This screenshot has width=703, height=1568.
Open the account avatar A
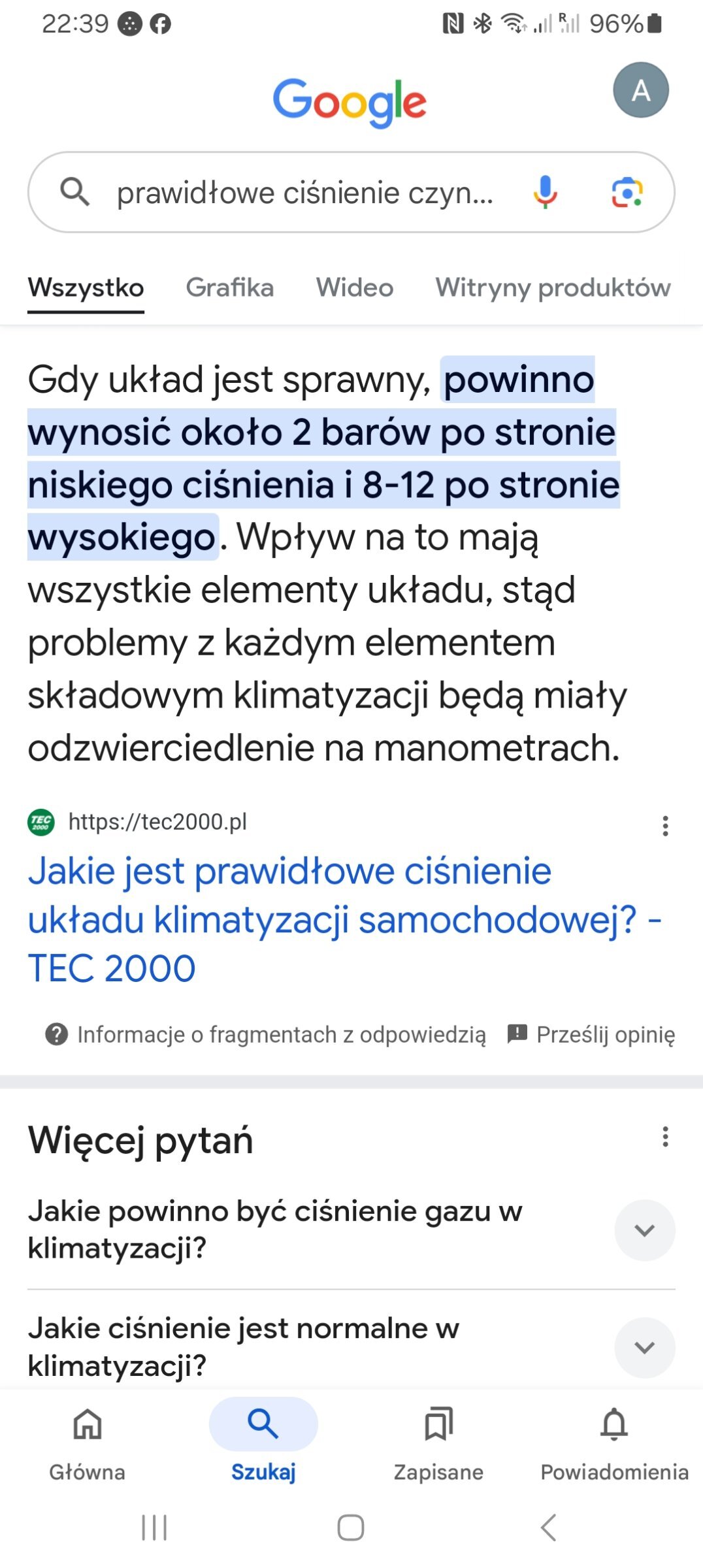(640, 90)
